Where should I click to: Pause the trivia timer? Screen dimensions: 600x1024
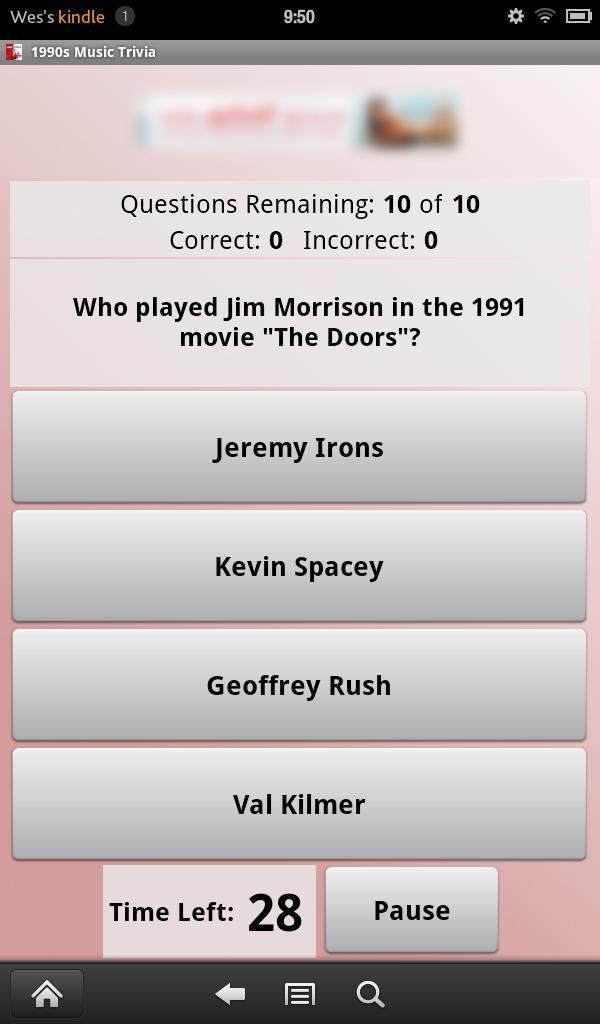click(411, 910)
